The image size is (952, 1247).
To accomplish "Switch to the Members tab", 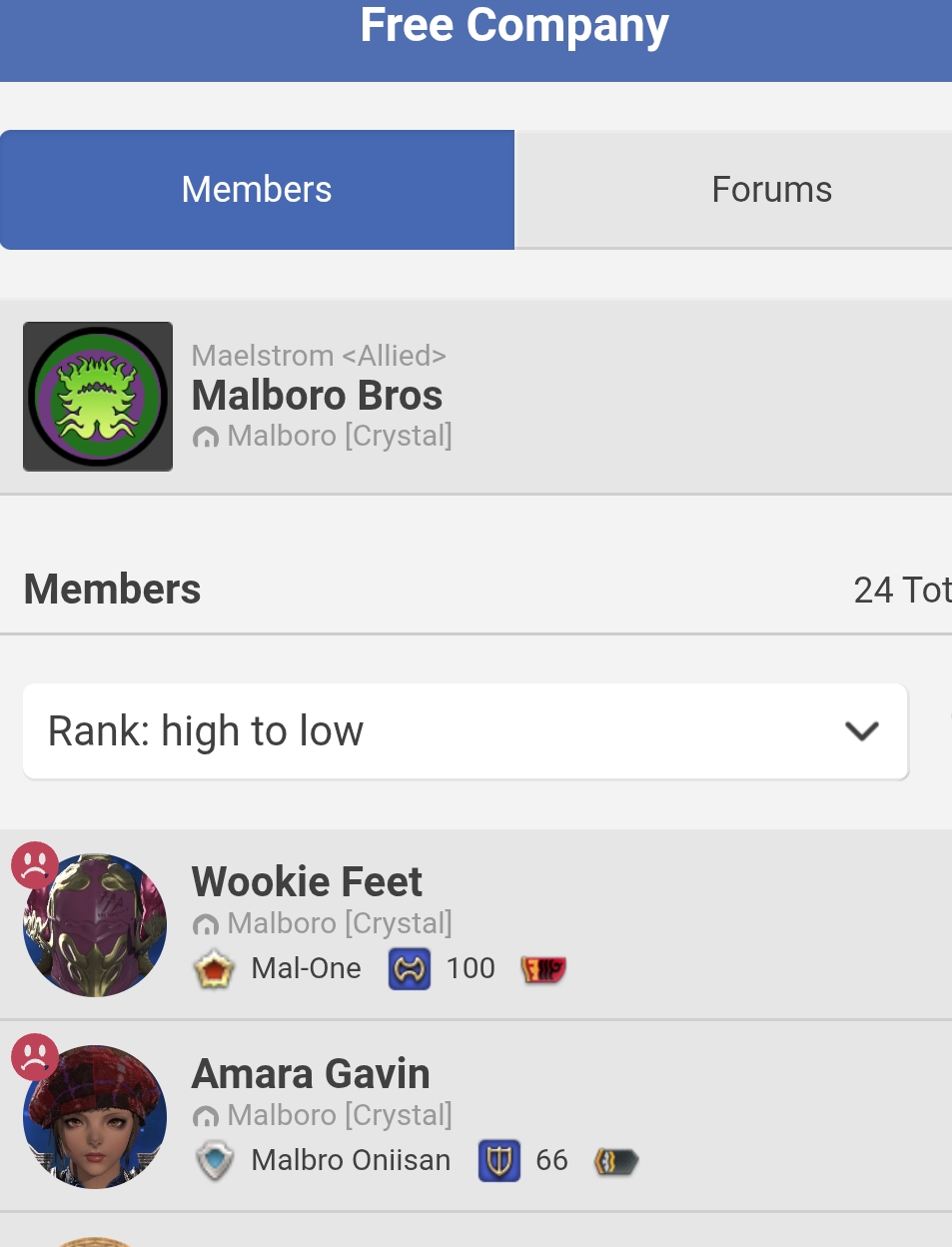I will [x=257, y=190].
